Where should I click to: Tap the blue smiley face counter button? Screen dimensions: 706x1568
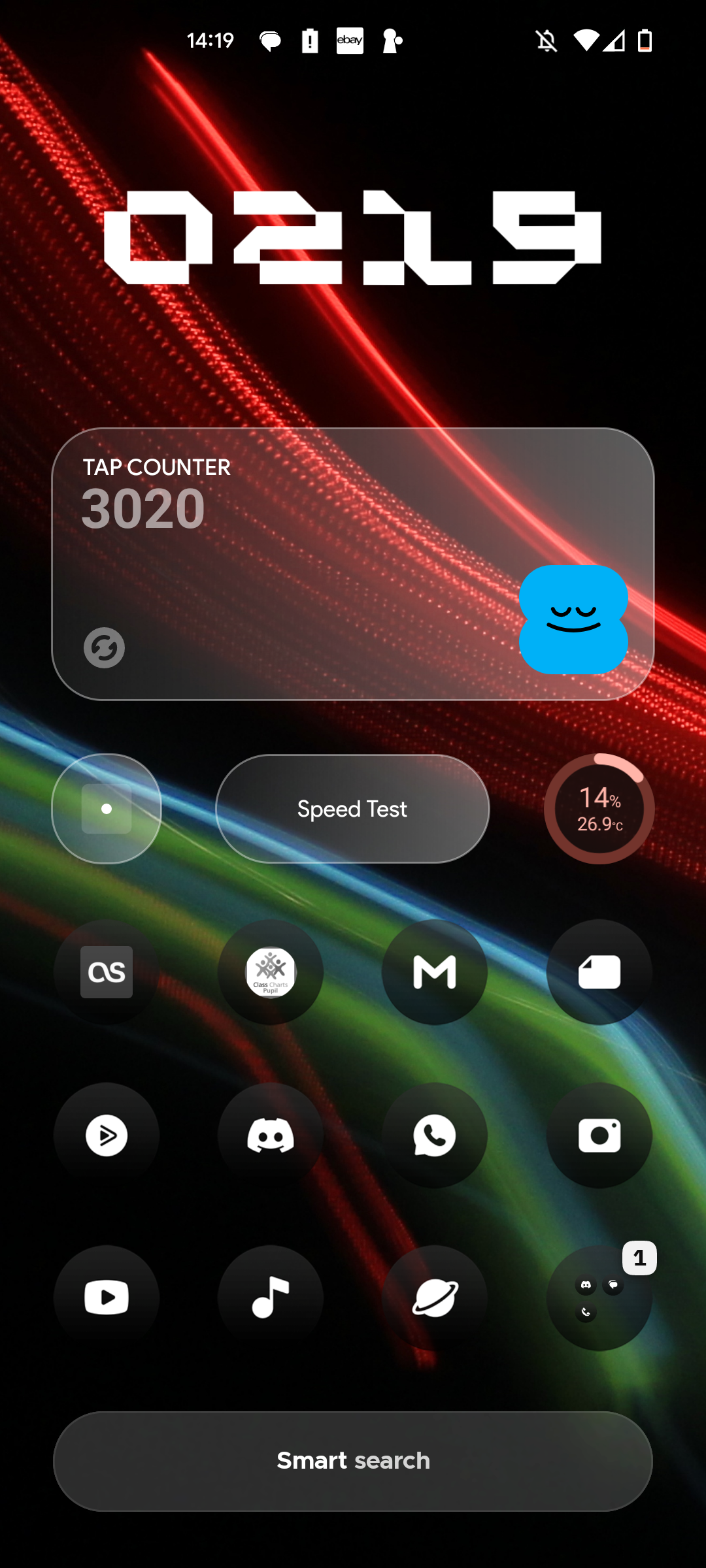pyautogui.click(x=573, y=619)
